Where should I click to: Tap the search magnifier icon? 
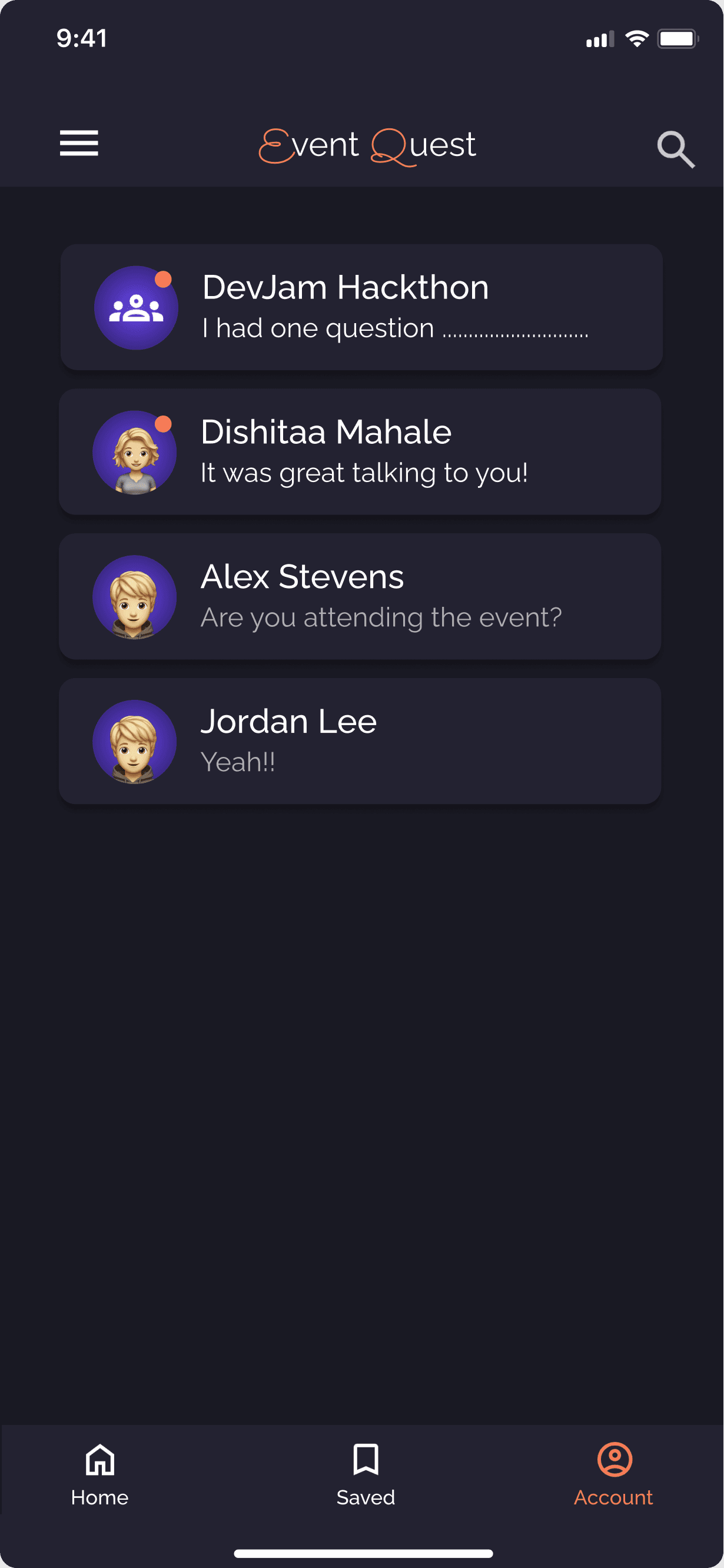coord(675,148)
